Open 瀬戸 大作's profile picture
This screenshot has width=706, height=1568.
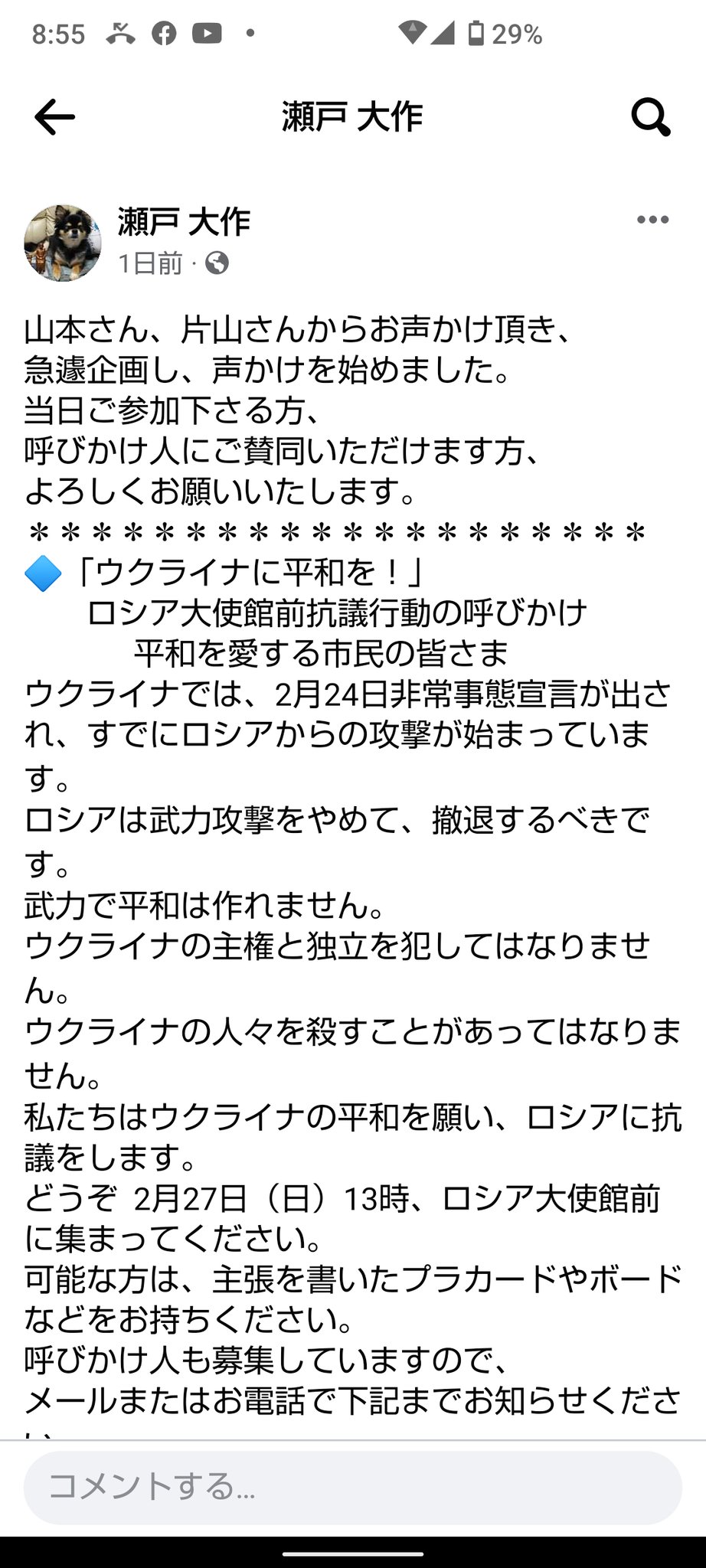coord(63,243)
